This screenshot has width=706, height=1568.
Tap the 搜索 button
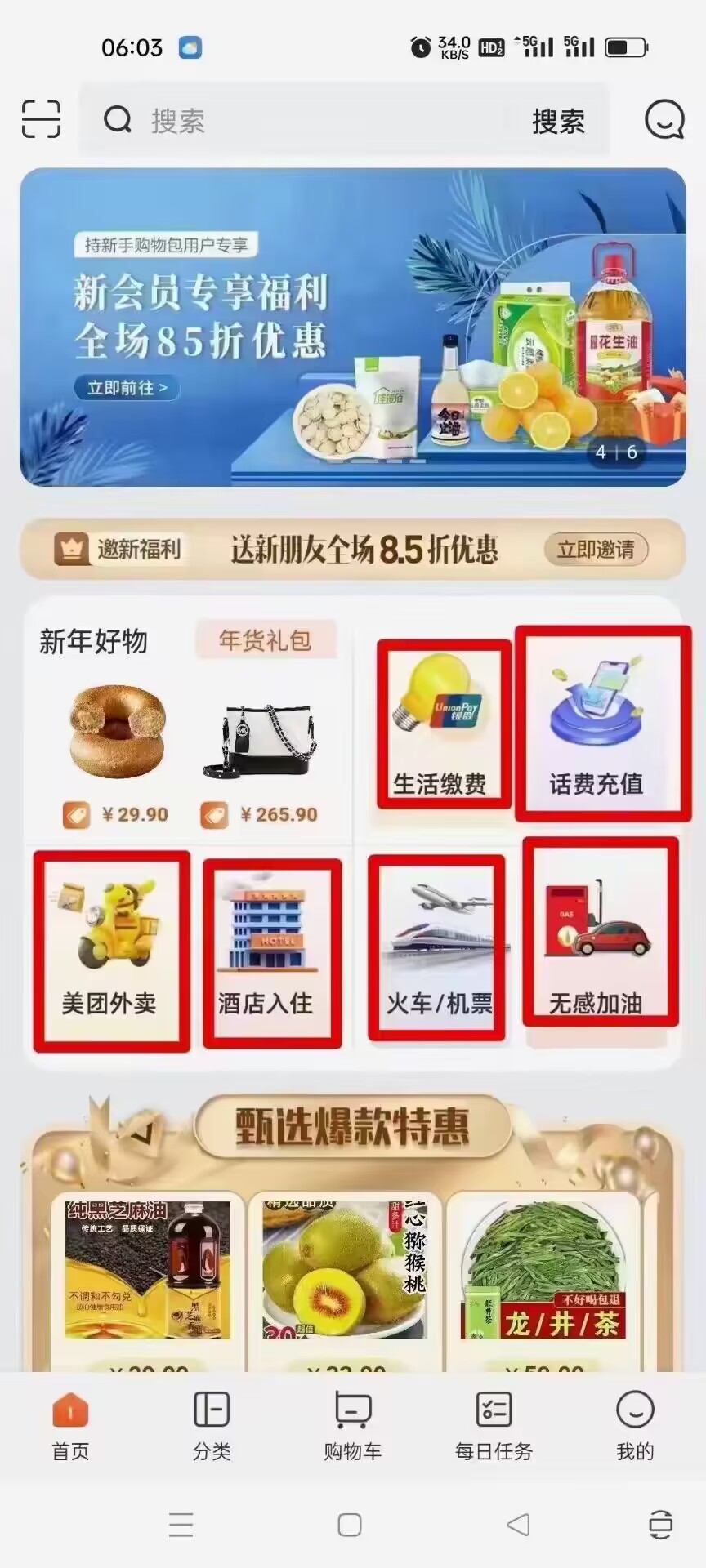coord(558,122)
